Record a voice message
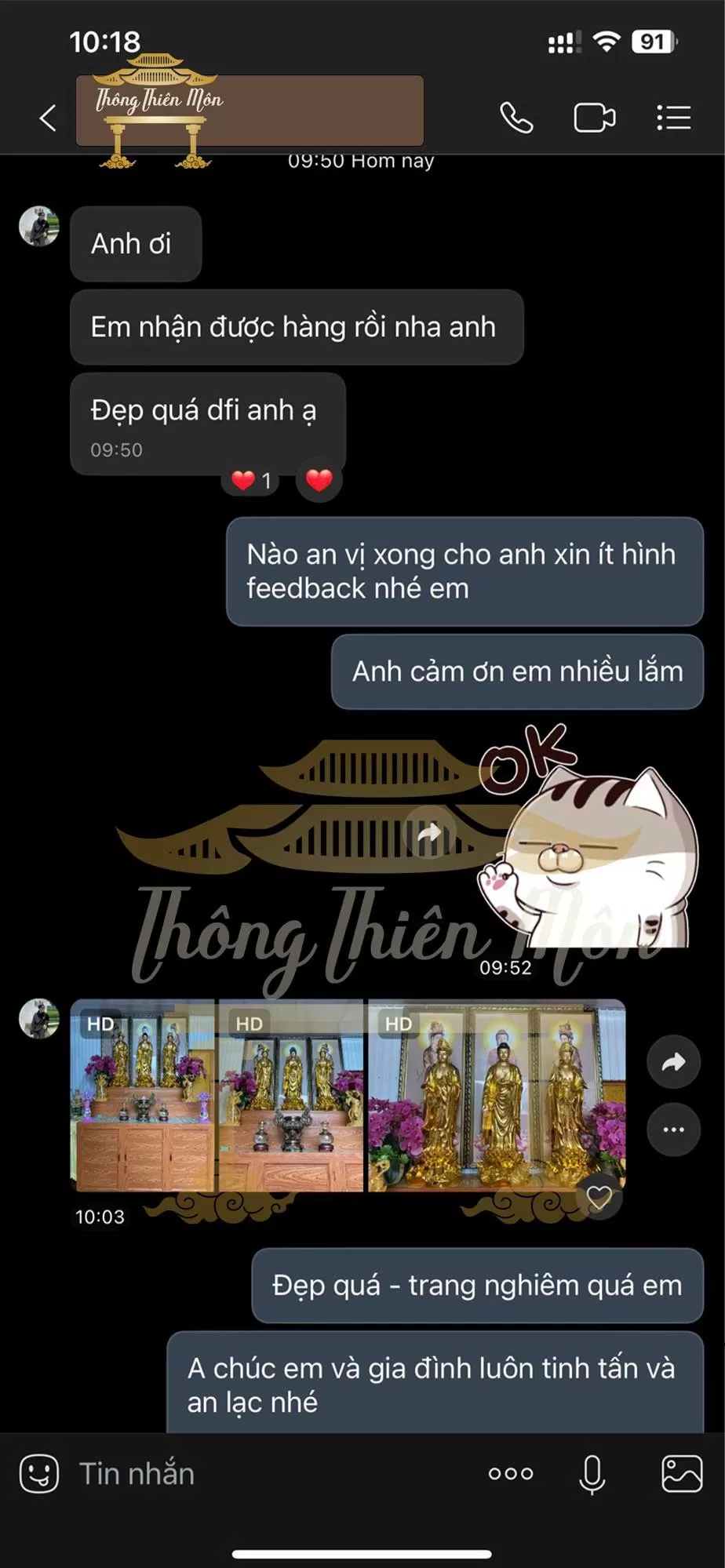The width and height of the screenshot is (725, 1568). tap(592, 1473)
